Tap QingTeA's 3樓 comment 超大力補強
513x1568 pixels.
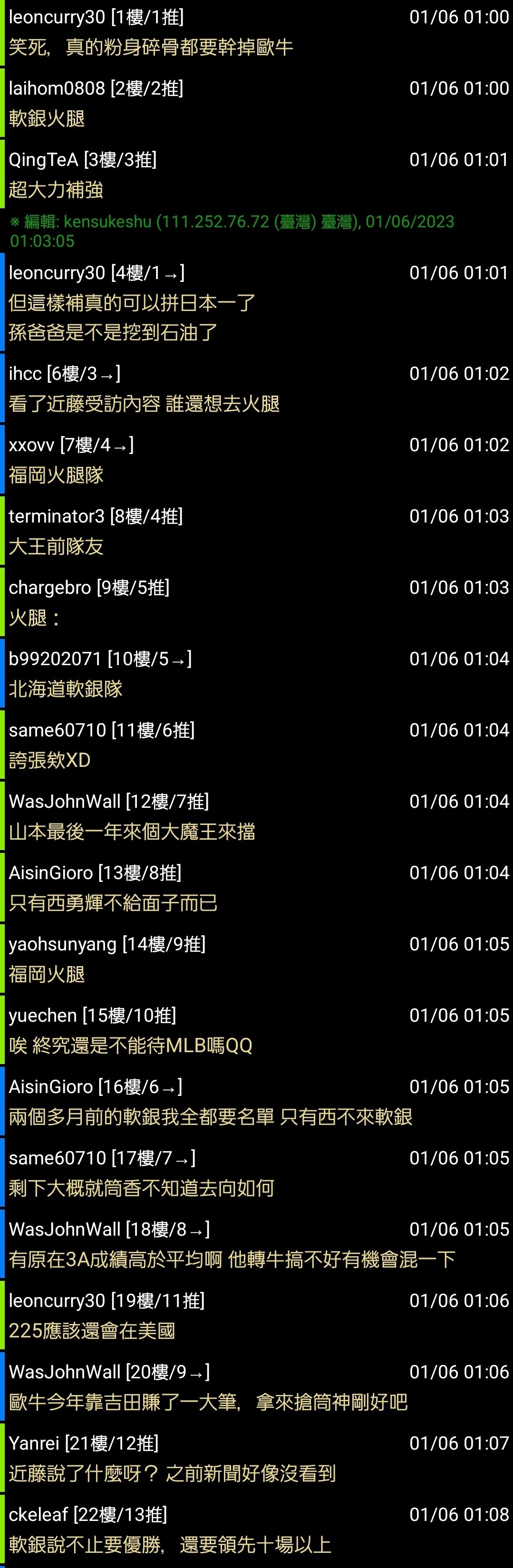[x=56, y=189]
